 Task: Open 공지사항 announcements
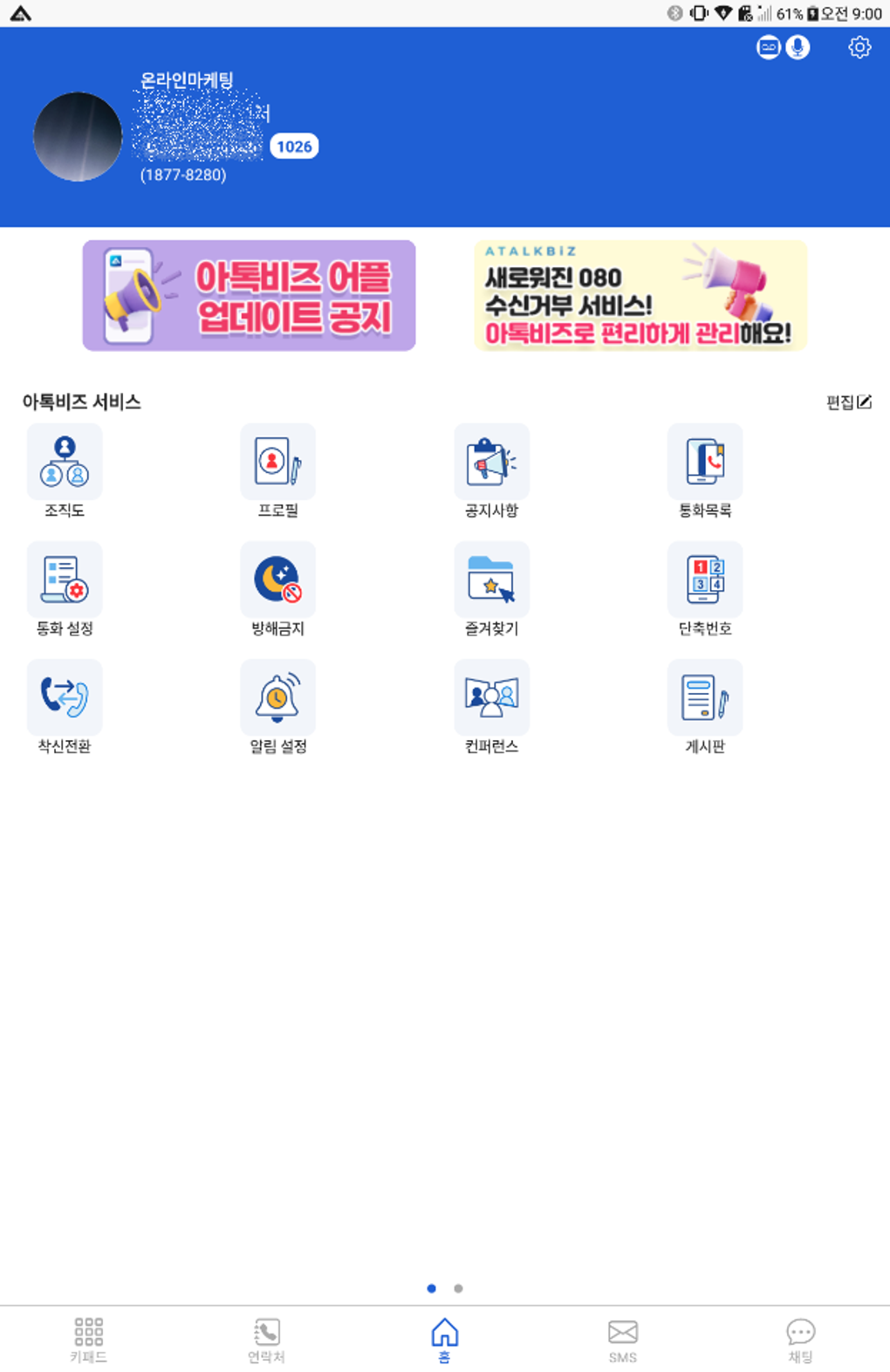[x=491, y=461]
